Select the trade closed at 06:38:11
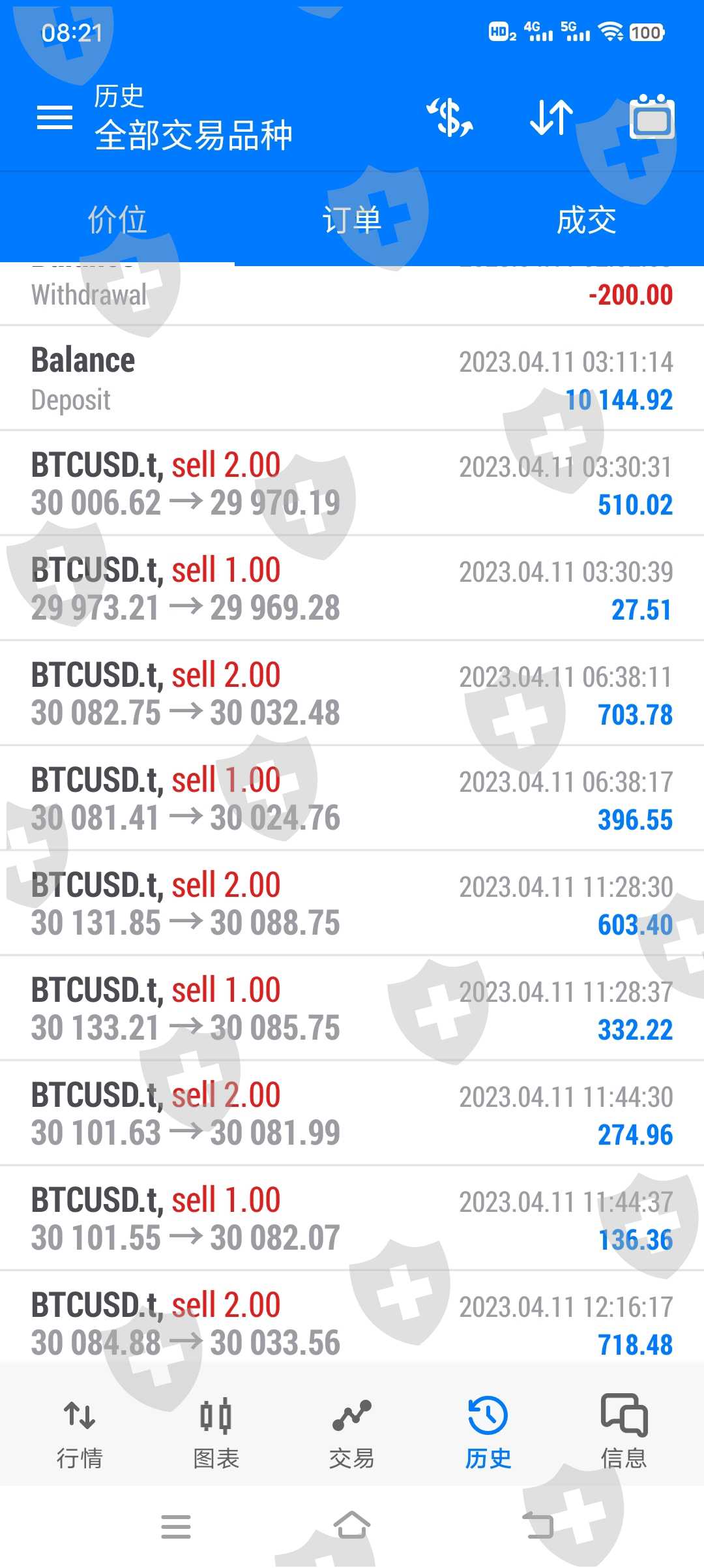 pyautogui.click(x=352, y=694)
